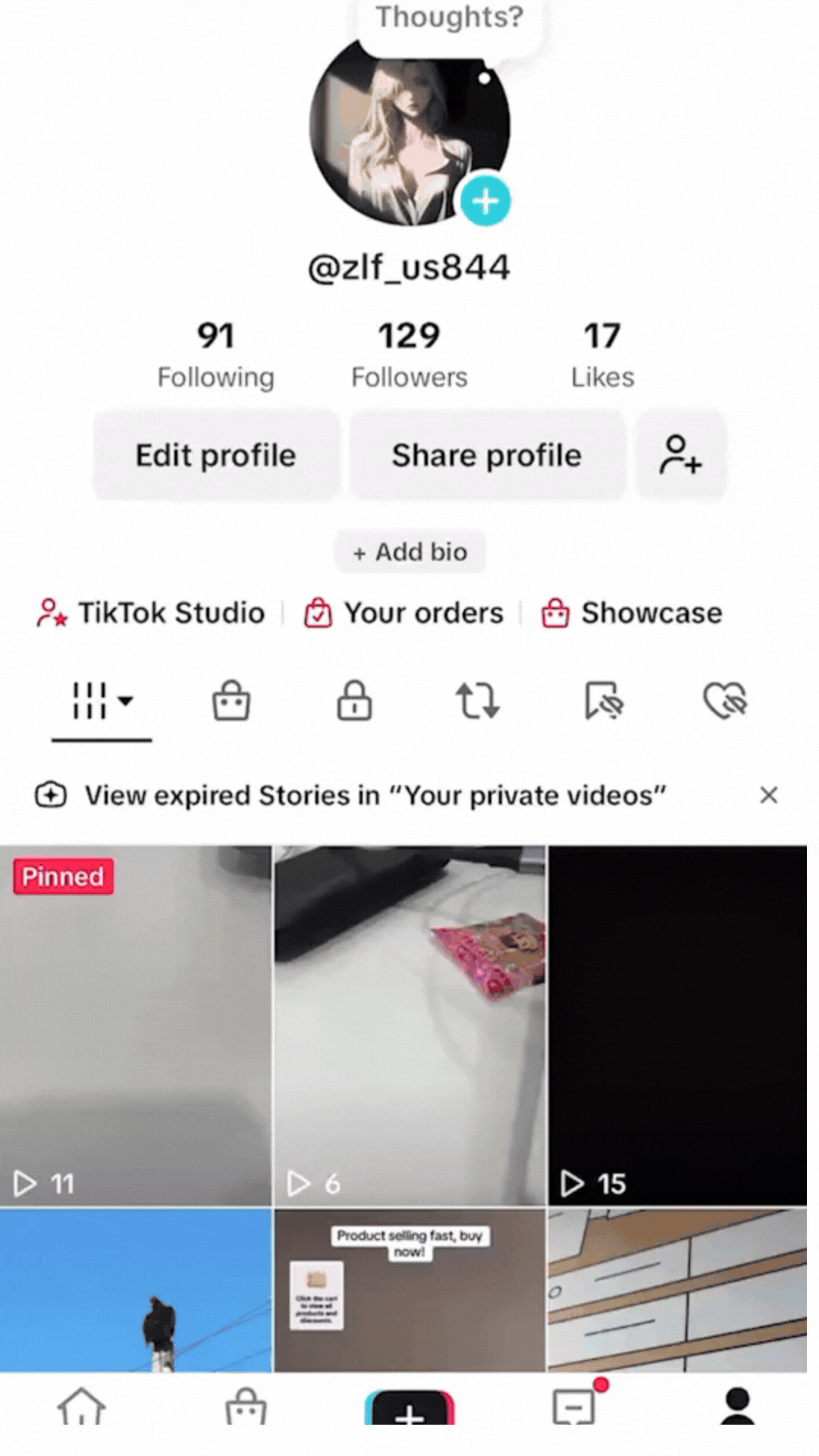The width and height of the screenshot is (819, 1456).
Task: Switch to the hidden favorites bookmark tab
Action: [604, 700]
